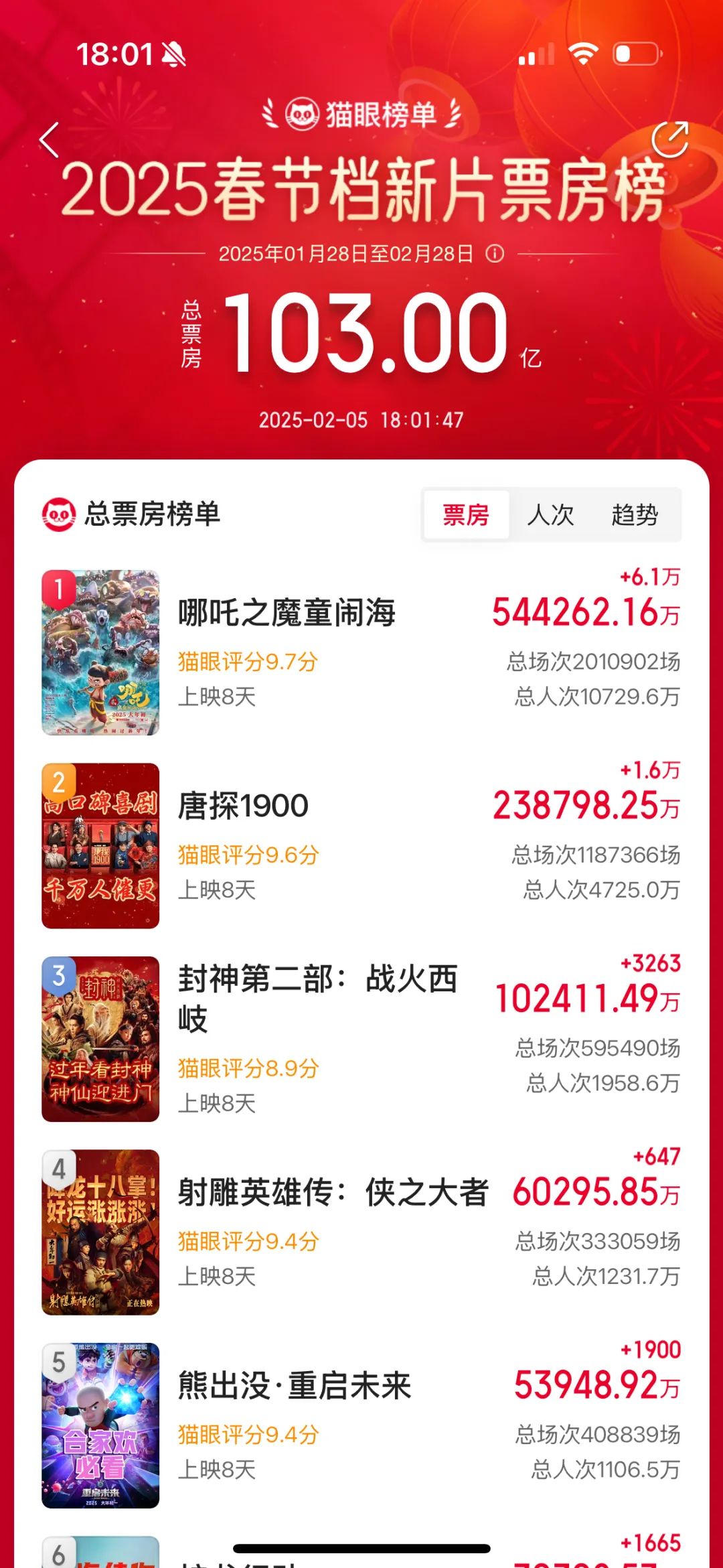Go back using the top-left arrow
Viewport: 723px width, 1568px height.
click(x=50, y=140)
